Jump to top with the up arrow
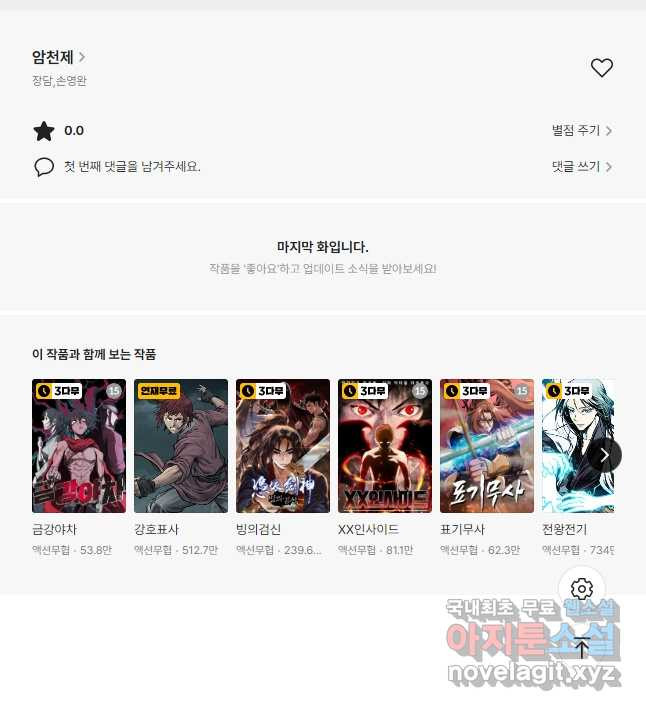The image size is (646, 711). pyautogui.click(x=582, y=647)
